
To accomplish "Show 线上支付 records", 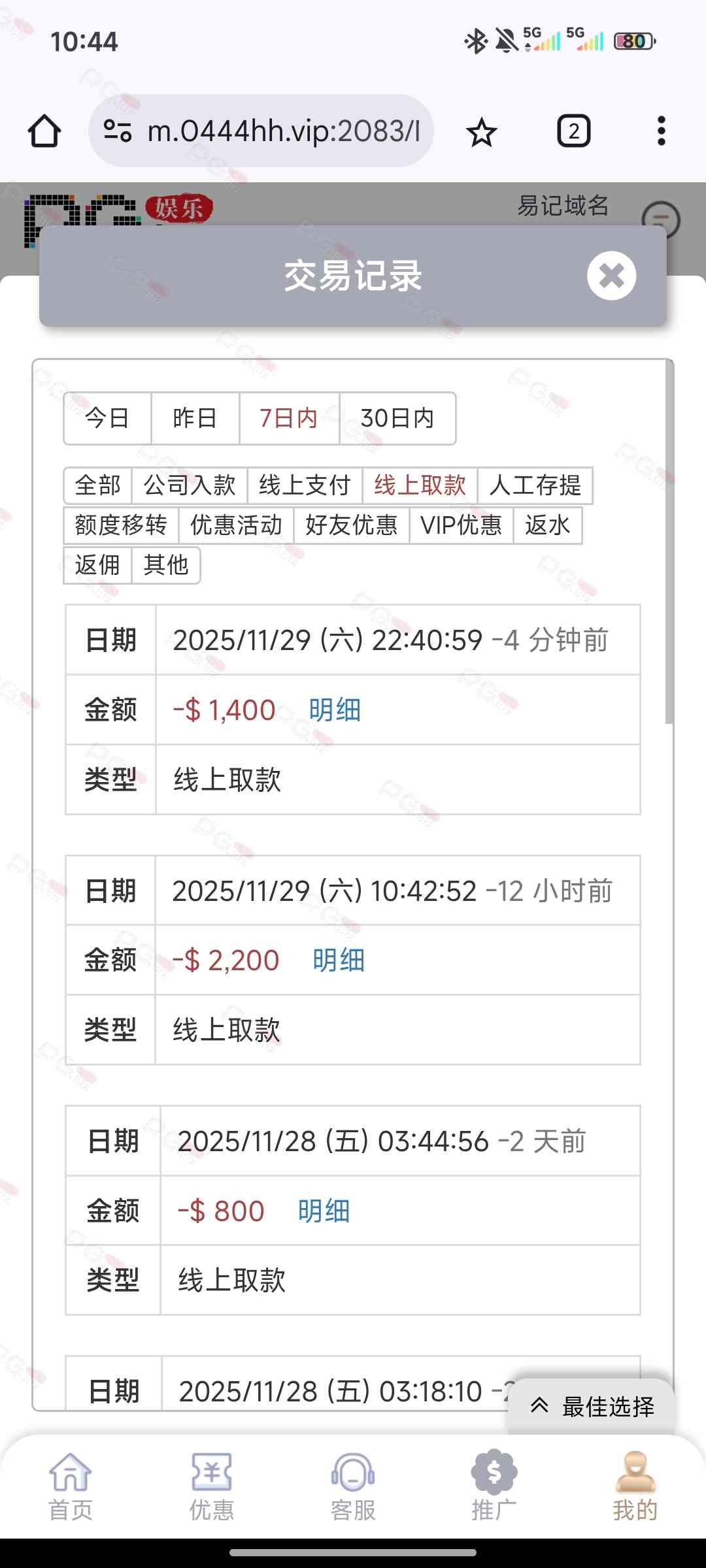I will tap(305, 485).
